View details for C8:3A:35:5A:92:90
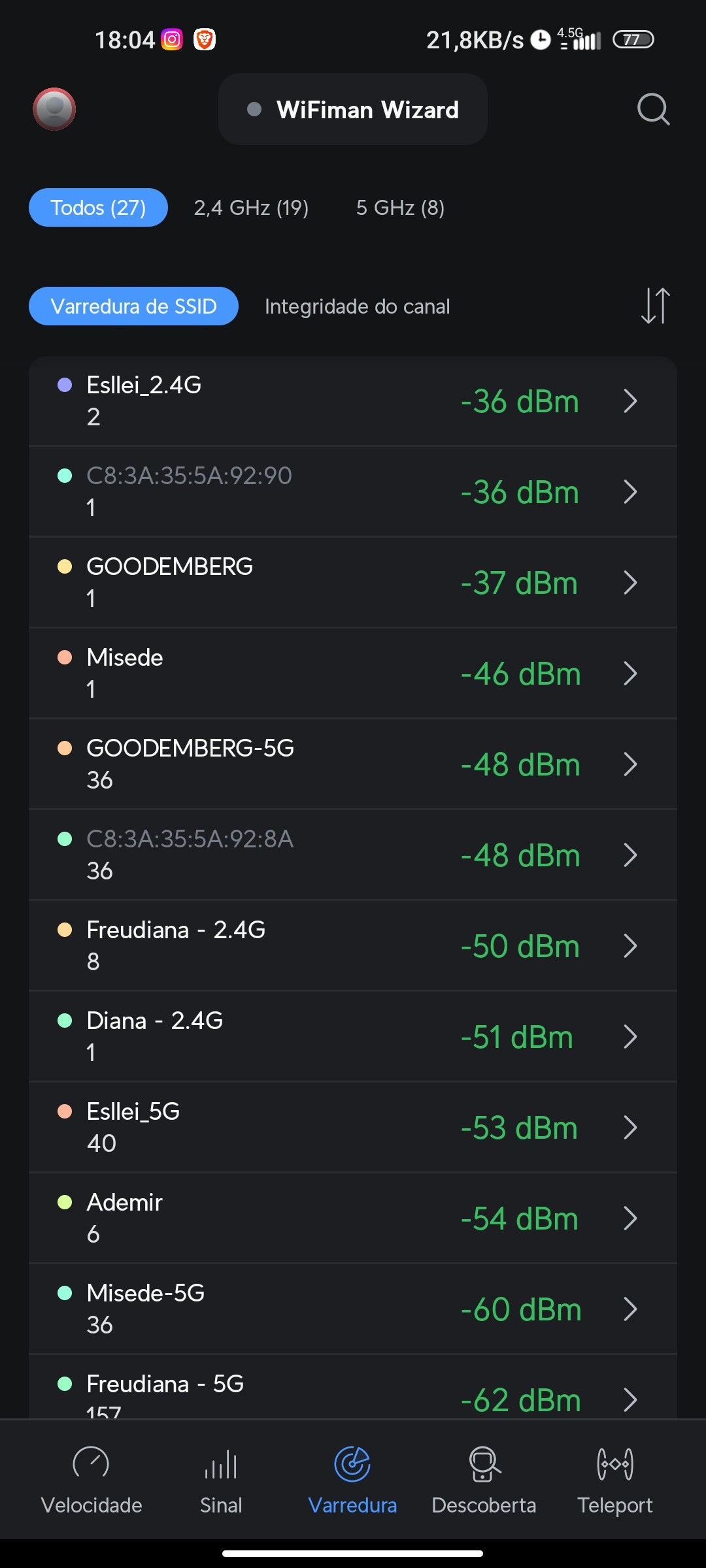Screen dimensions: 706x1568 (353, 491)
